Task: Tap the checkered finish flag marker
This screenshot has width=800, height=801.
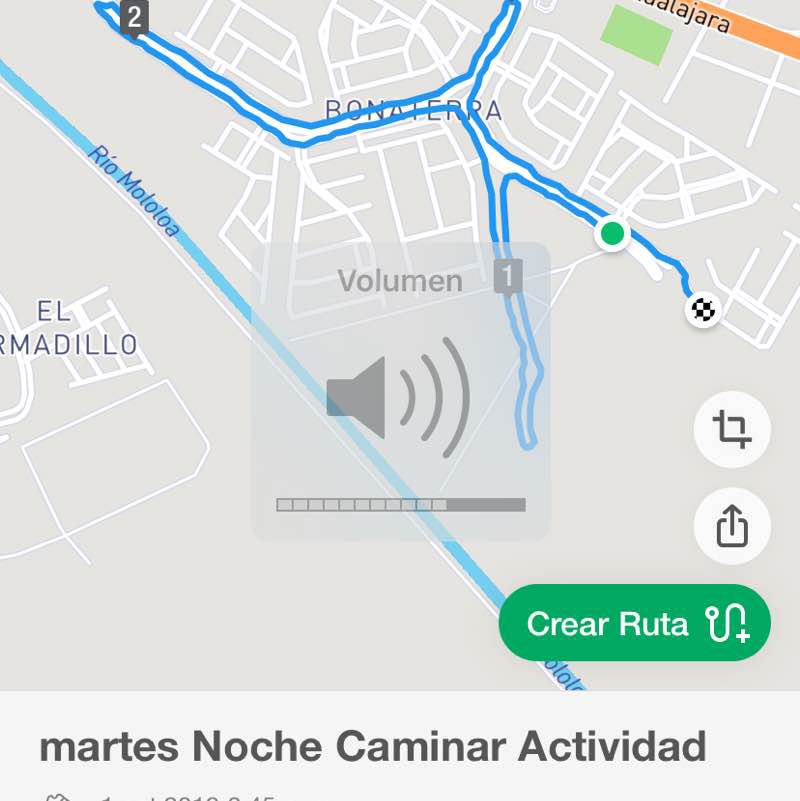Action: (x=701, y=312)
